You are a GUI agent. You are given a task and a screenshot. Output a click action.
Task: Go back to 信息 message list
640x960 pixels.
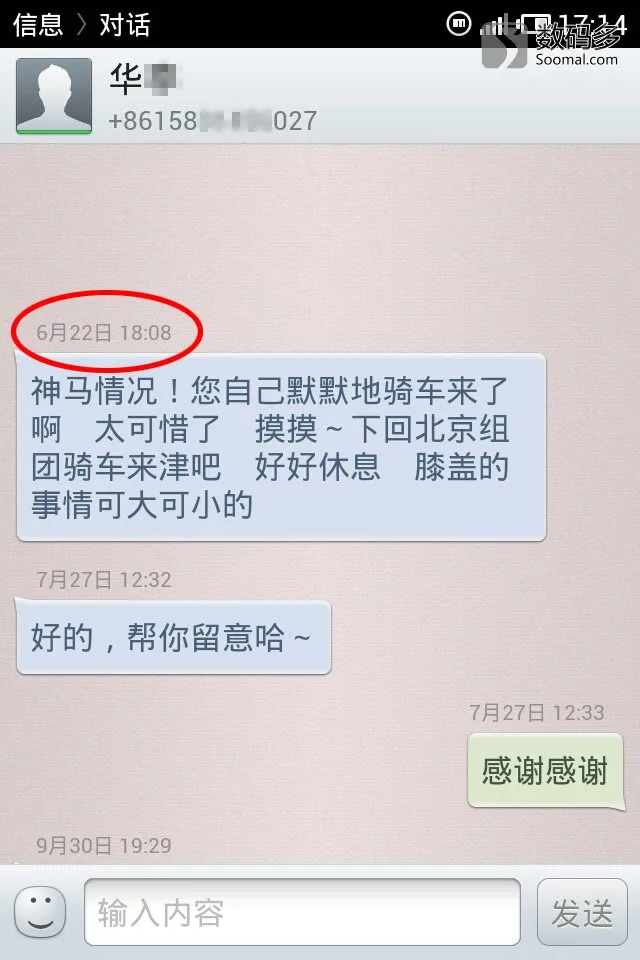click(x=38, y=24)
